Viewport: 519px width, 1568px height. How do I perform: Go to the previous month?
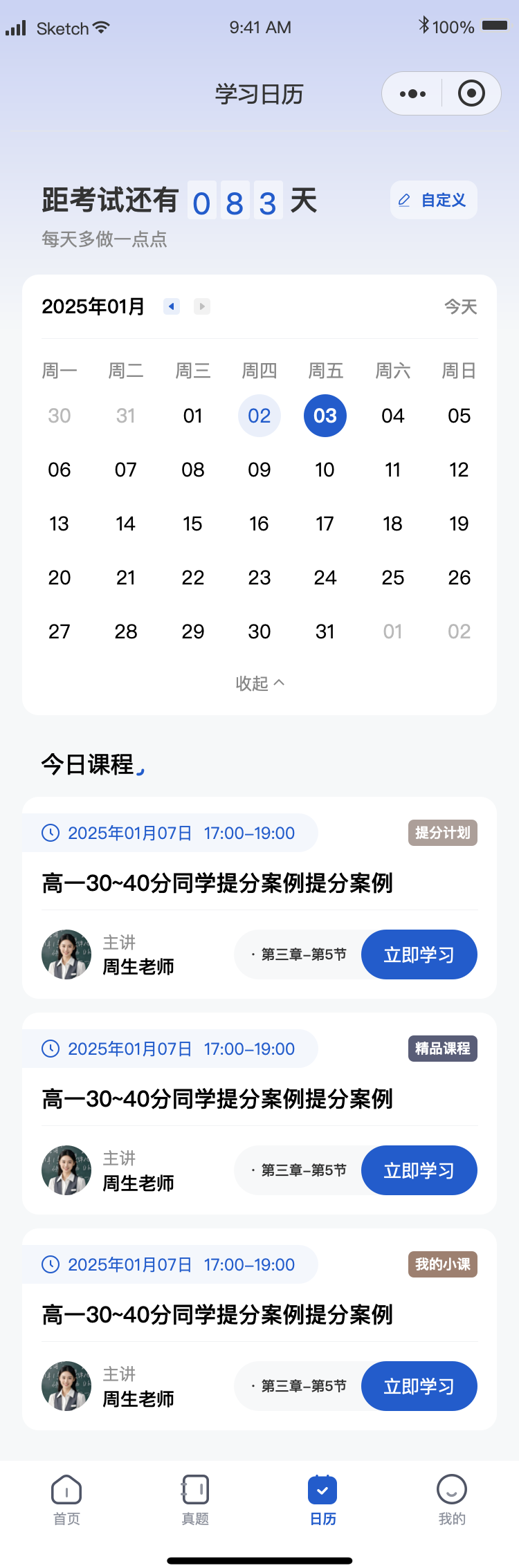[x=172, y=306]
